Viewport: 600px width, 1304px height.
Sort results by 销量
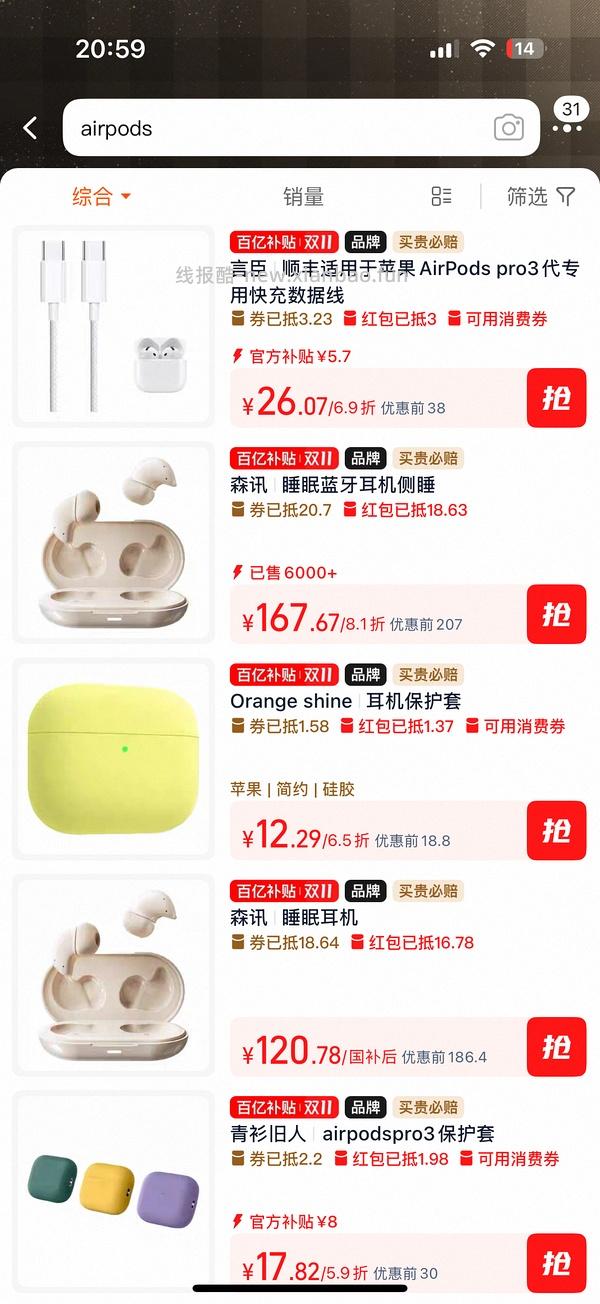[303, 197]
